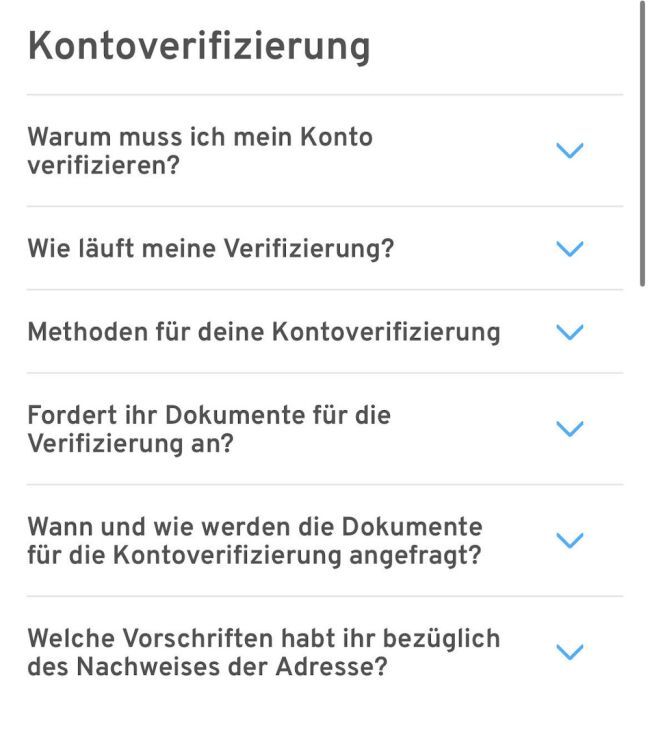The image size is (650, 742).
Task: Open 'Methoden für deine Kontoverifizierung' section
Action: pos(568,332)
